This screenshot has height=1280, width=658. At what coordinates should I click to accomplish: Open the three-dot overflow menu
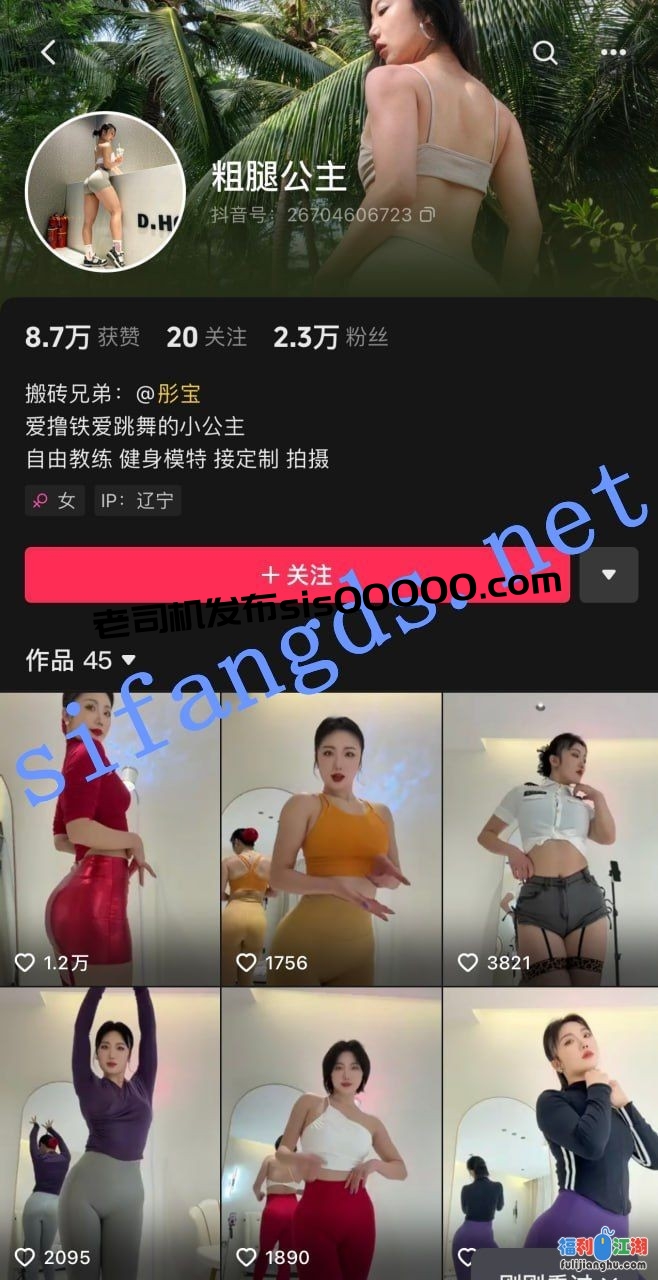coord(613,52)
